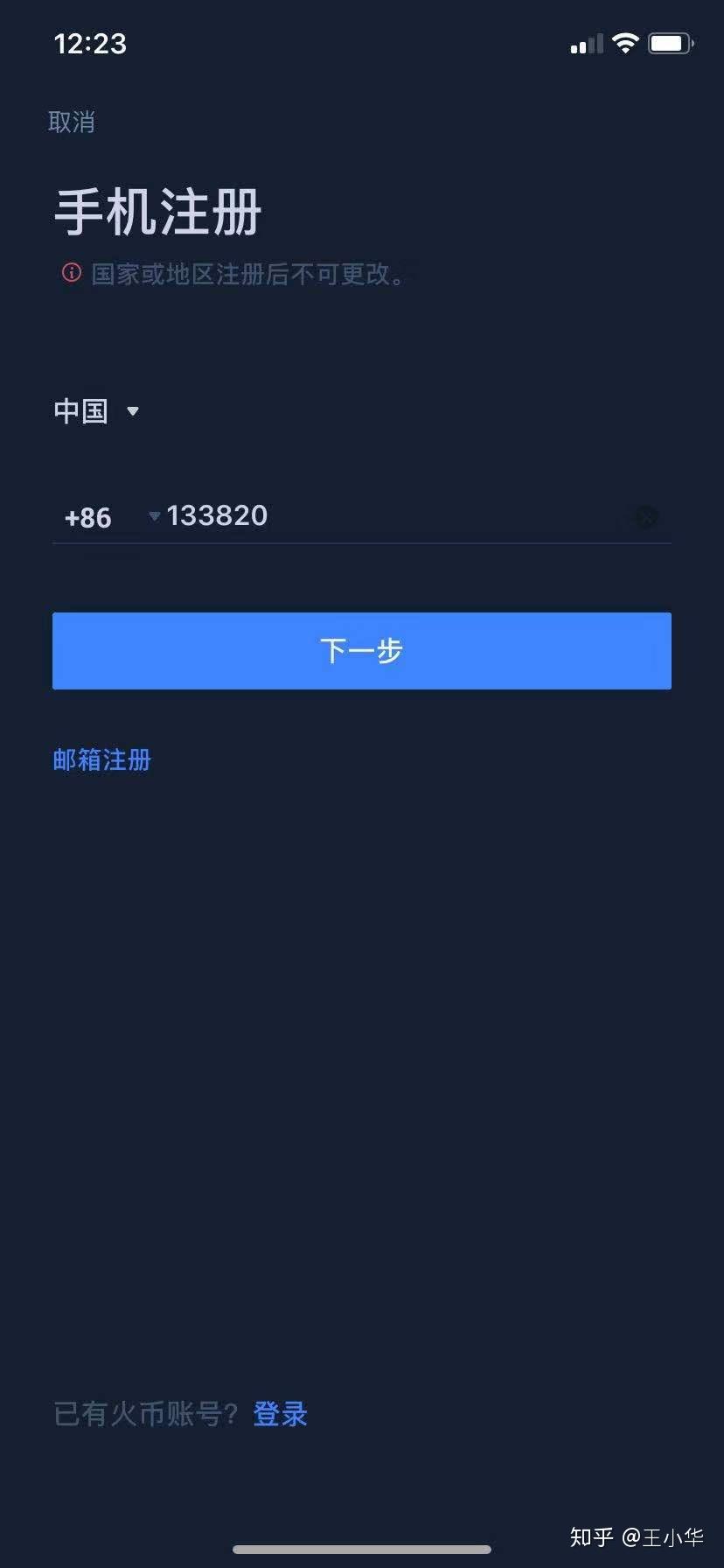Tap 登录 to log in
Screen dimensions: 724x1568
coord(279,1412)
